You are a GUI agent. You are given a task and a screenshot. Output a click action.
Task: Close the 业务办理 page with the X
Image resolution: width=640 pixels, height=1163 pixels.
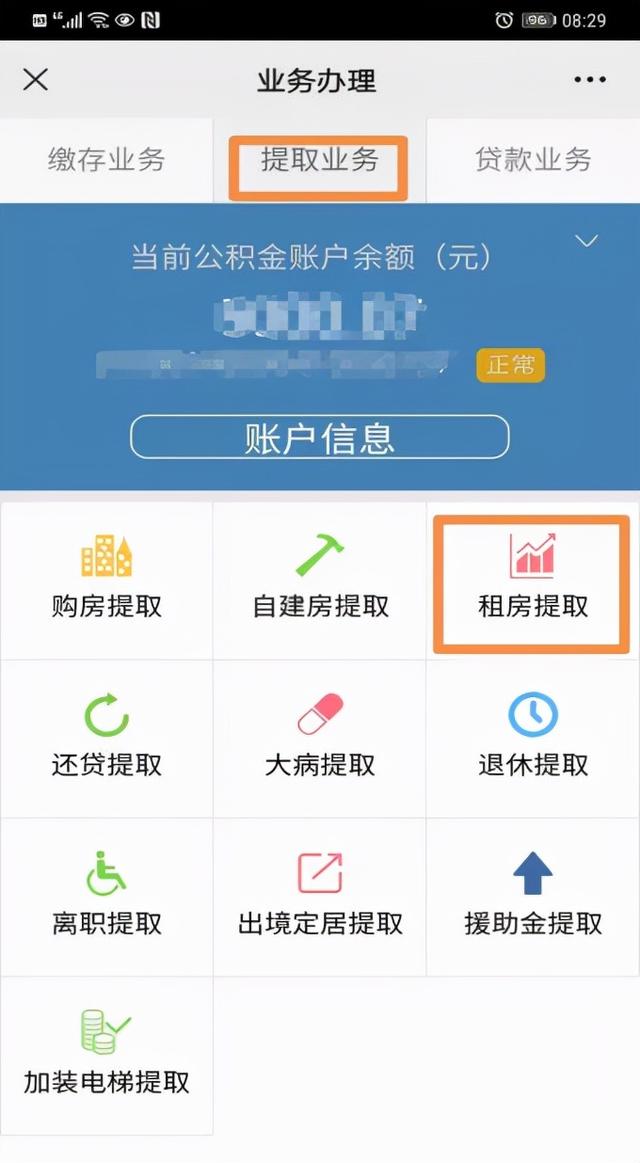click(35, 79)
